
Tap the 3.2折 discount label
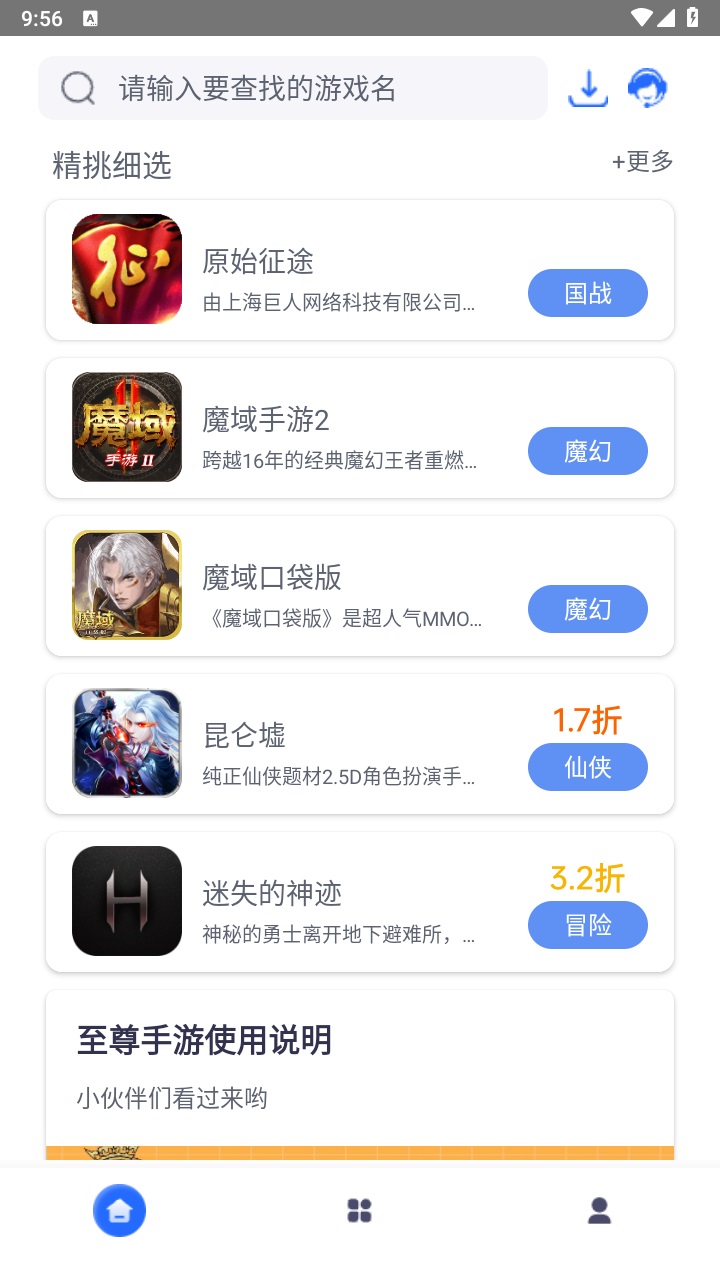tap(587, 877)
